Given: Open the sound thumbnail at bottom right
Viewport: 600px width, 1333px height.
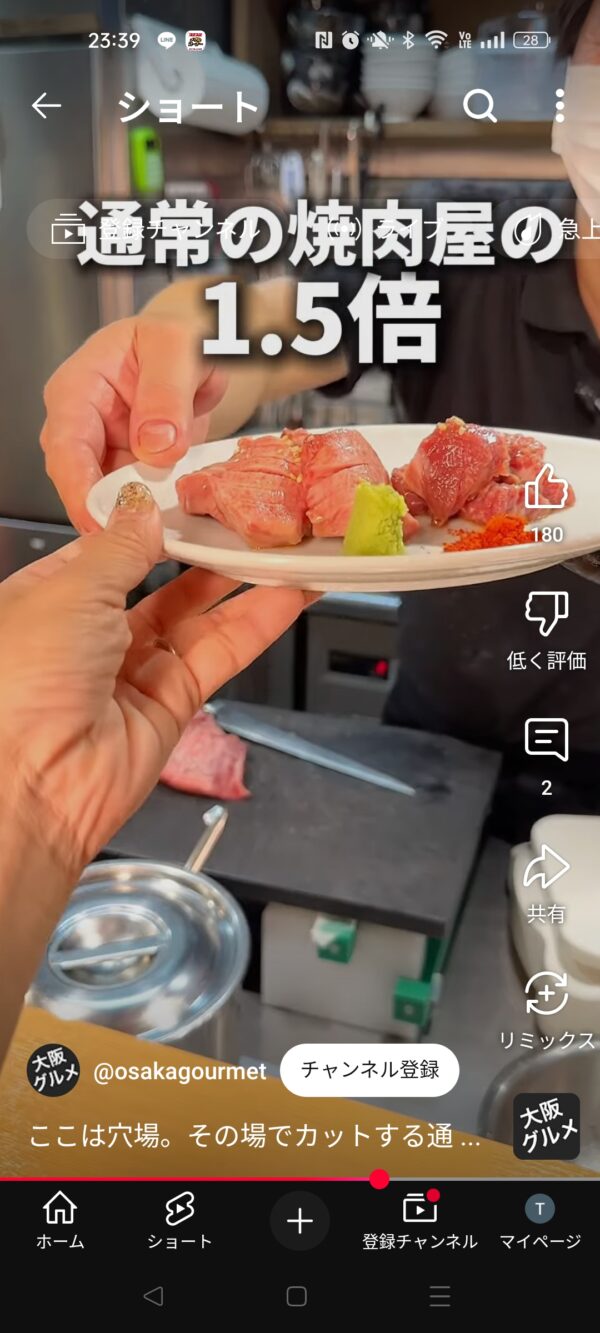Looking at the screenshot, I should (x=546, y=1126).
